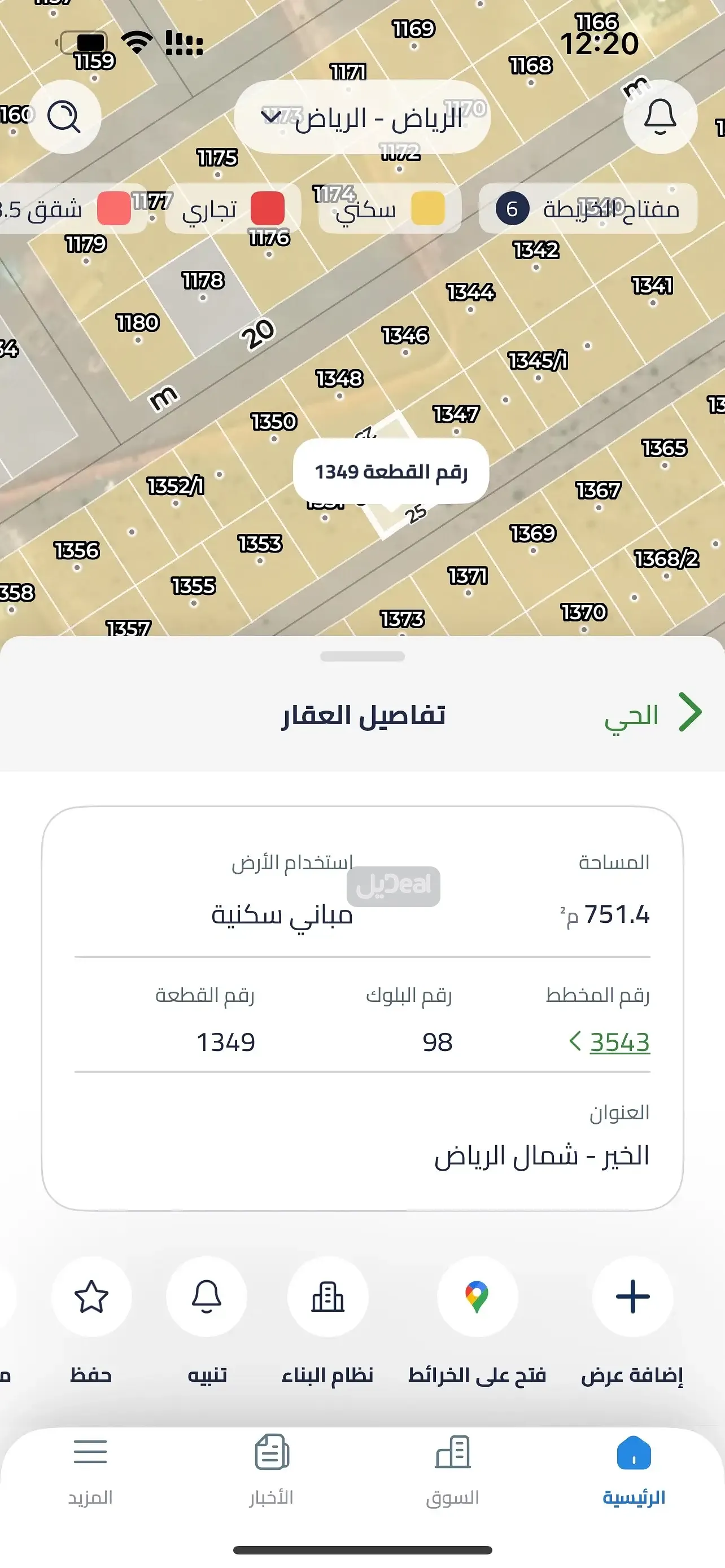Go to the الحي neighborhood section
The height and width of the screenshot is (1568, 725).
pyautogui.click(x=652, y=714)
